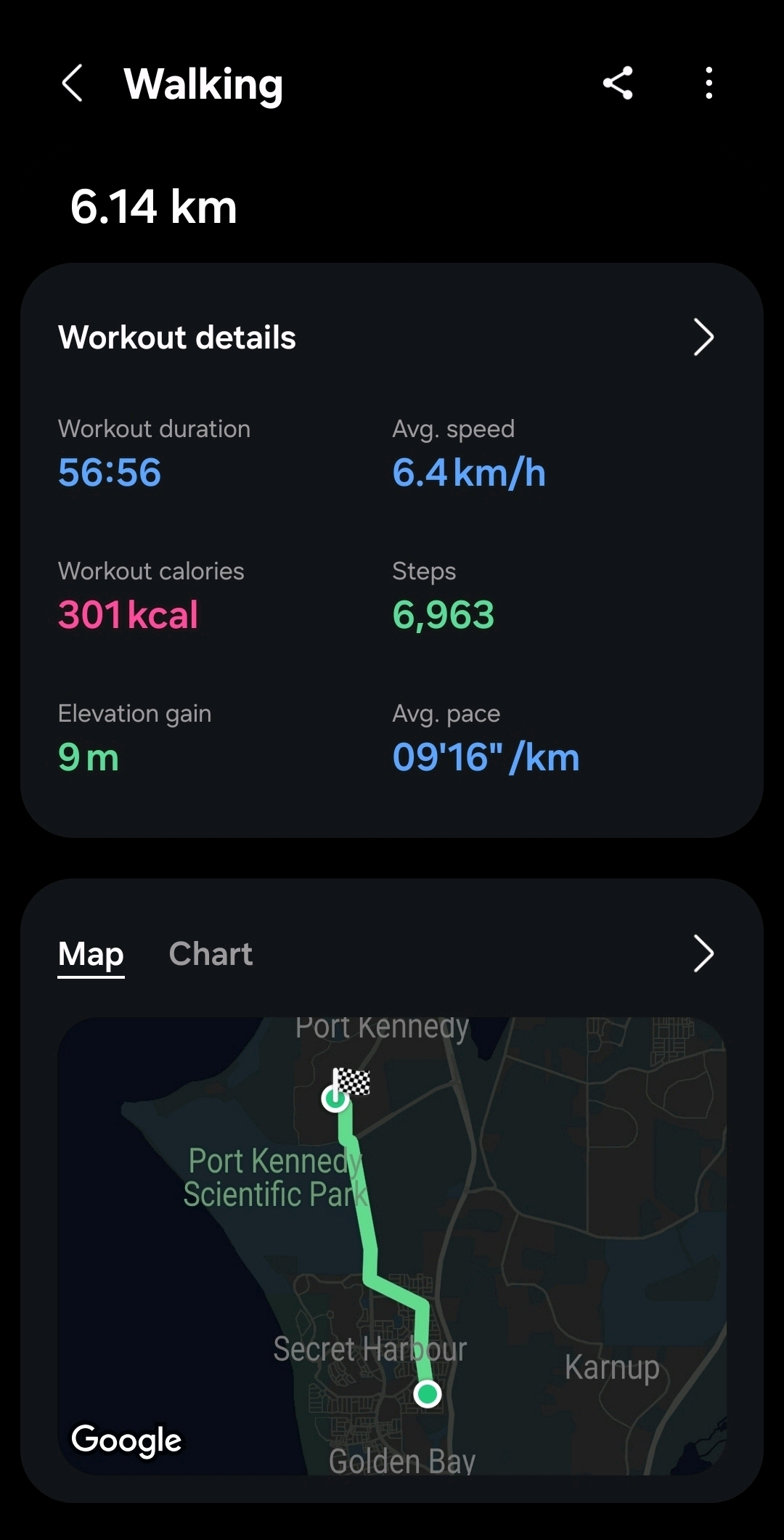Image resolution: width=784 pixels, height=1540 pixels.
Task: Open Workout details
Action: (703, 338)
